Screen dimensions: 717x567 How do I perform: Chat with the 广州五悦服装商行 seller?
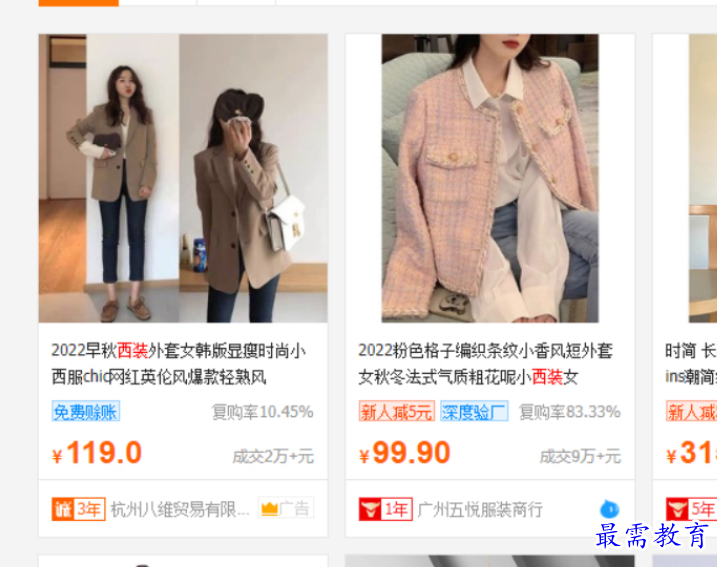609,509
